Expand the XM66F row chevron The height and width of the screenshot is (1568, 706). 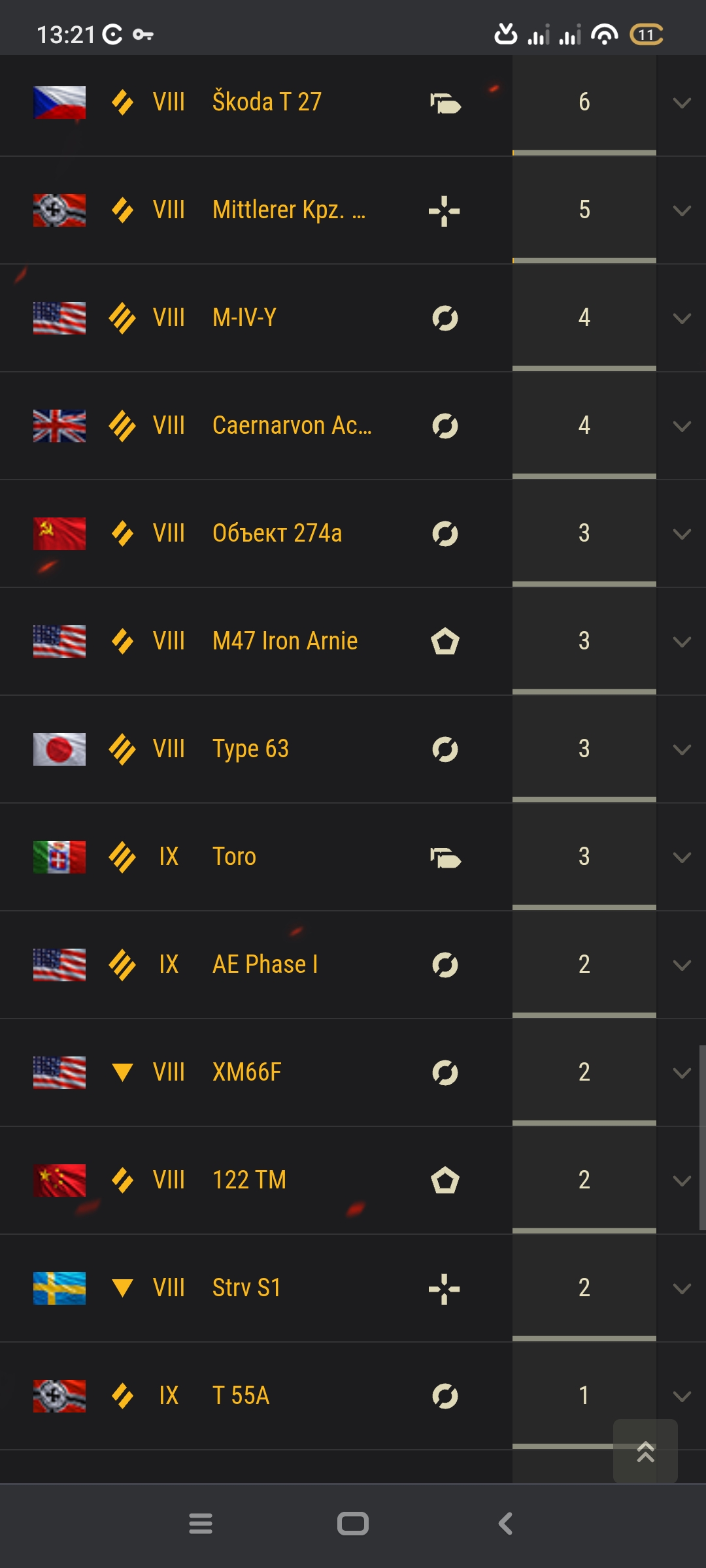click(x=682, y=1073)
